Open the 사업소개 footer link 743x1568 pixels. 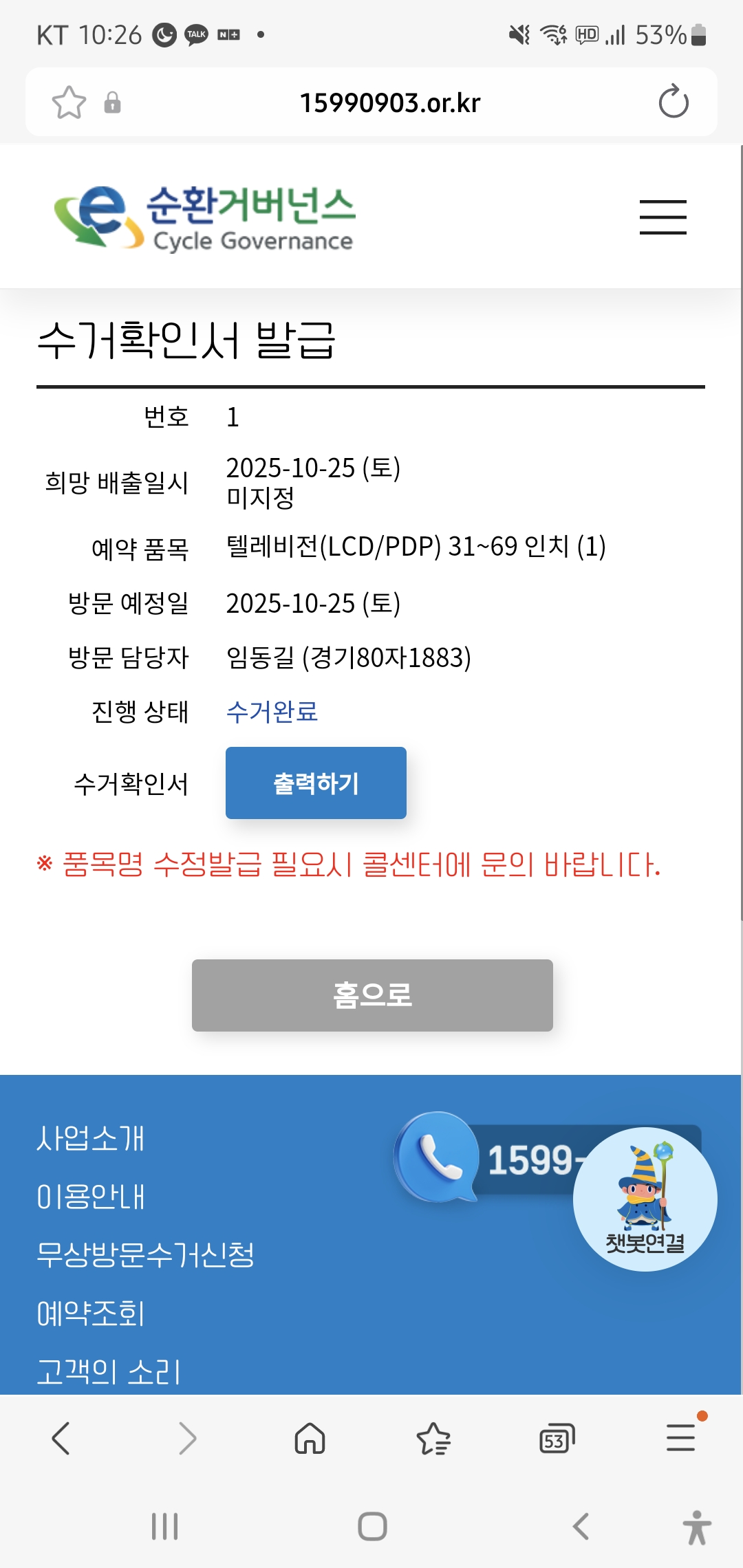click(x=90, y=1138)
